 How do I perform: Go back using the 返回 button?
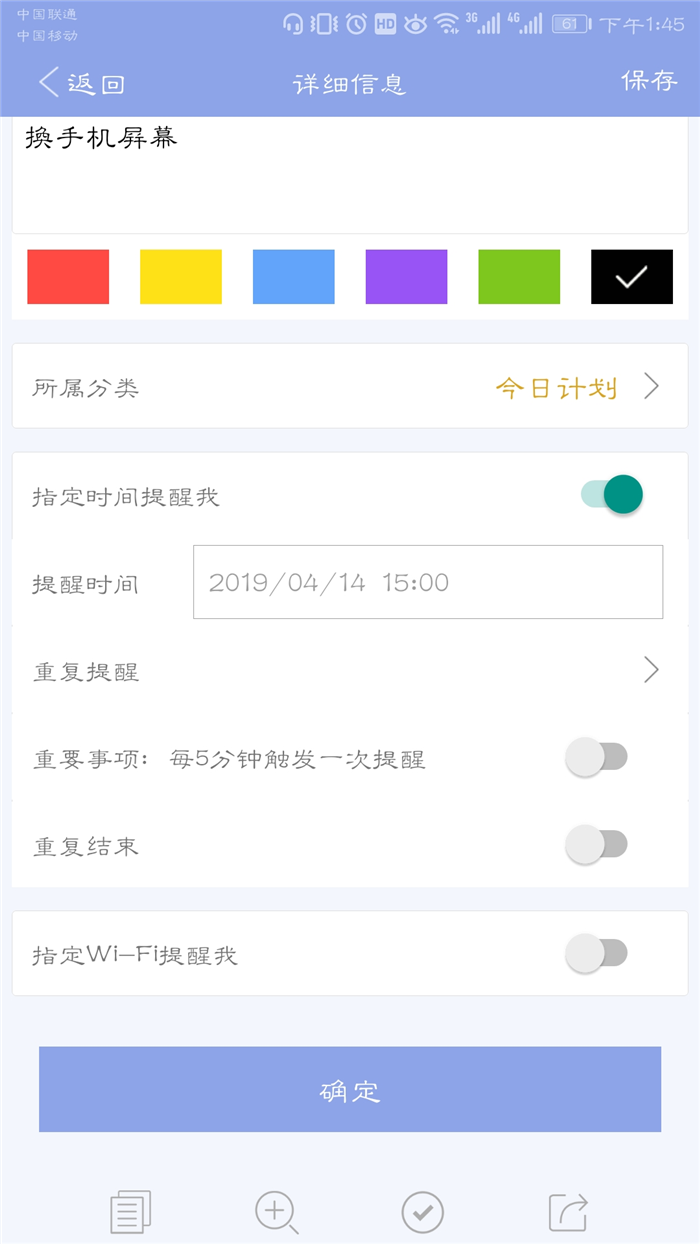81,84
